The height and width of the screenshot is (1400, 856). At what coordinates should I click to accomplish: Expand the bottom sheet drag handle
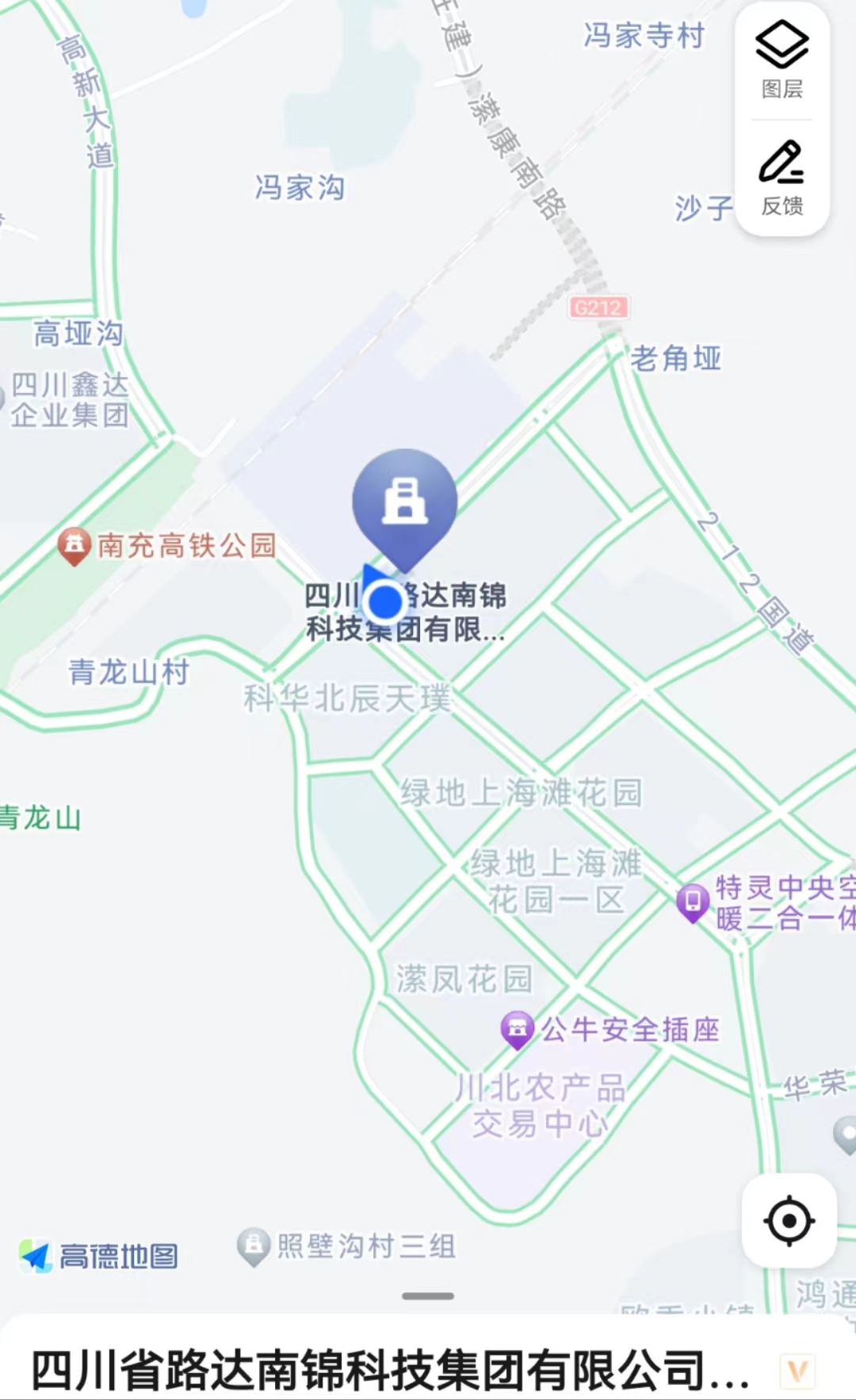(x=428, y=1296)
